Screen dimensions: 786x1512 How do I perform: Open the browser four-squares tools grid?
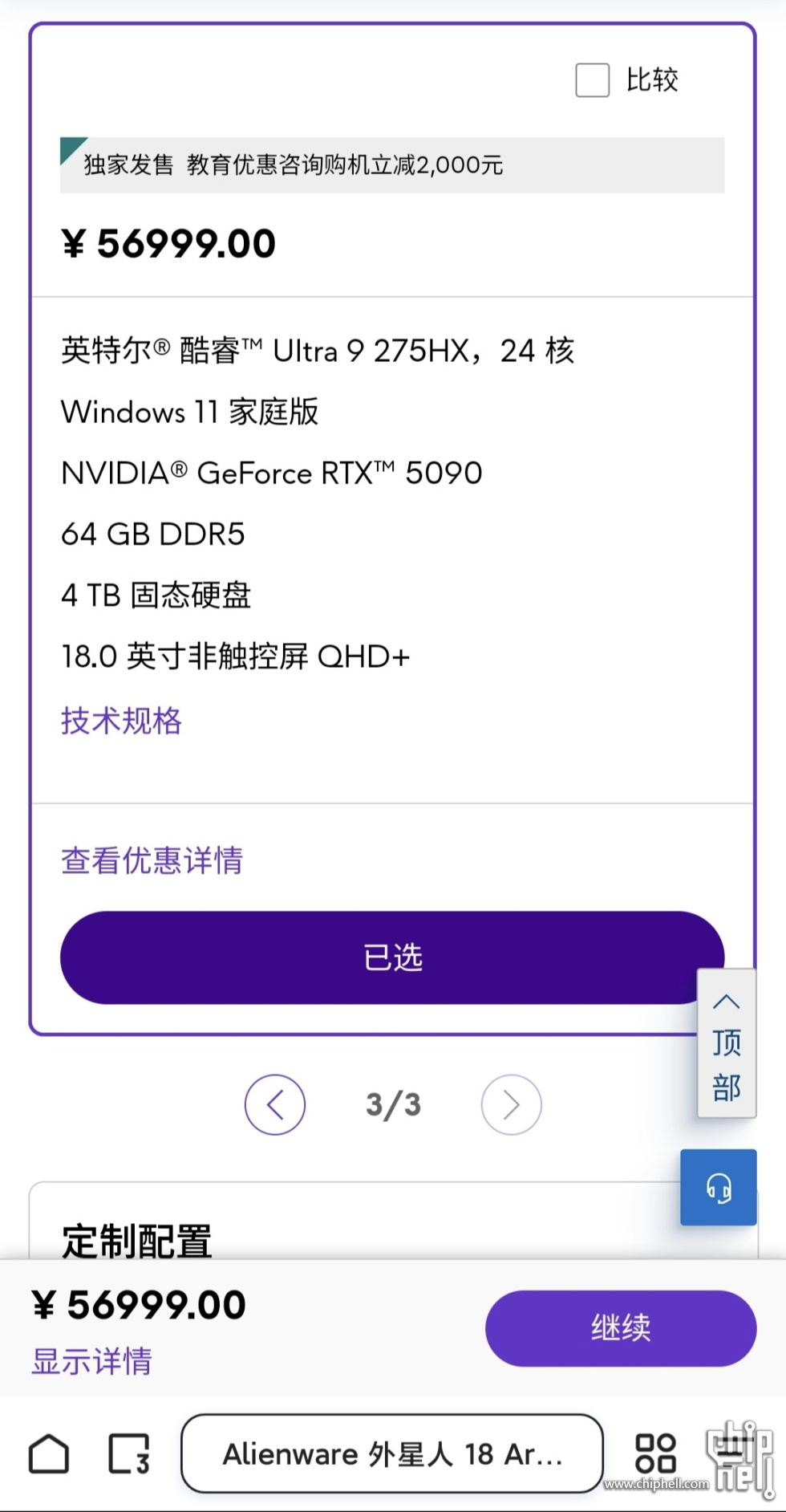click(655, 1453)
